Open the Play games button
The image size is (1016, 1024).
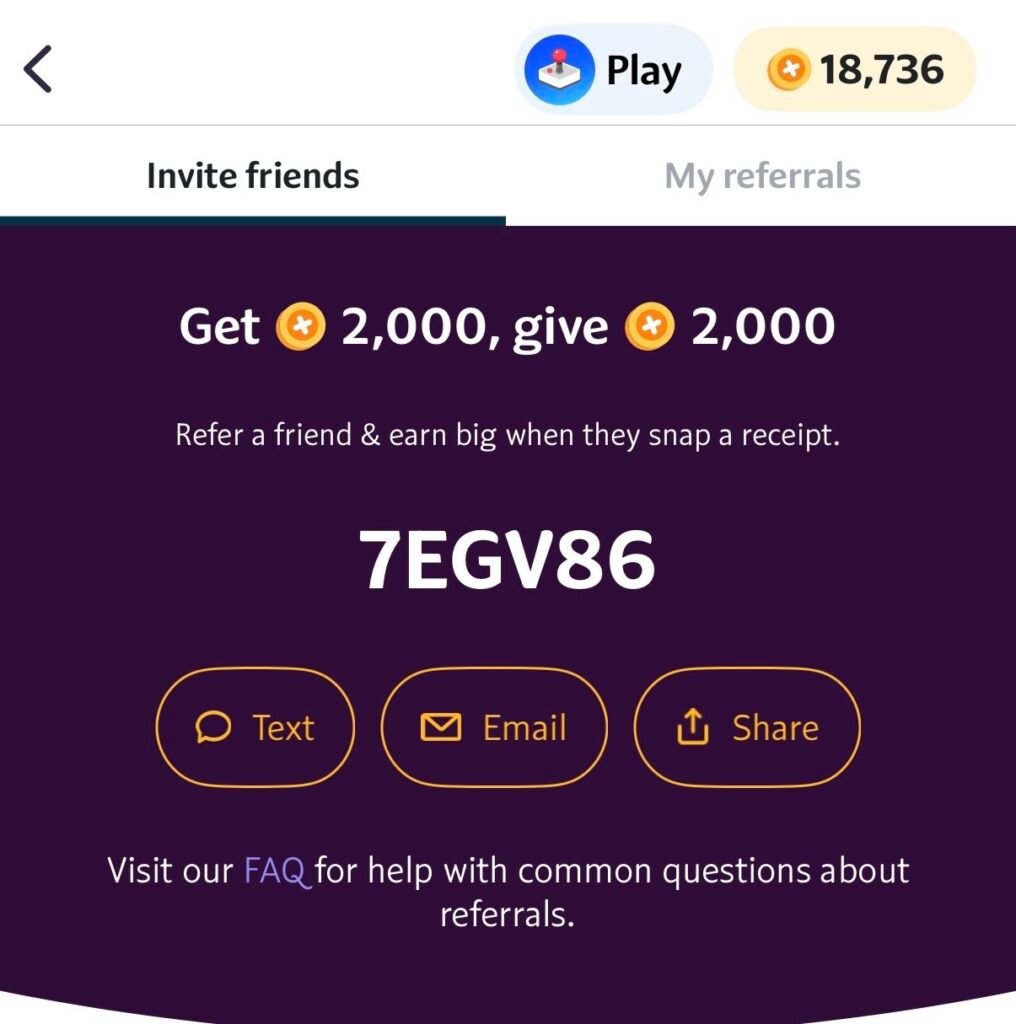[612, 71]
